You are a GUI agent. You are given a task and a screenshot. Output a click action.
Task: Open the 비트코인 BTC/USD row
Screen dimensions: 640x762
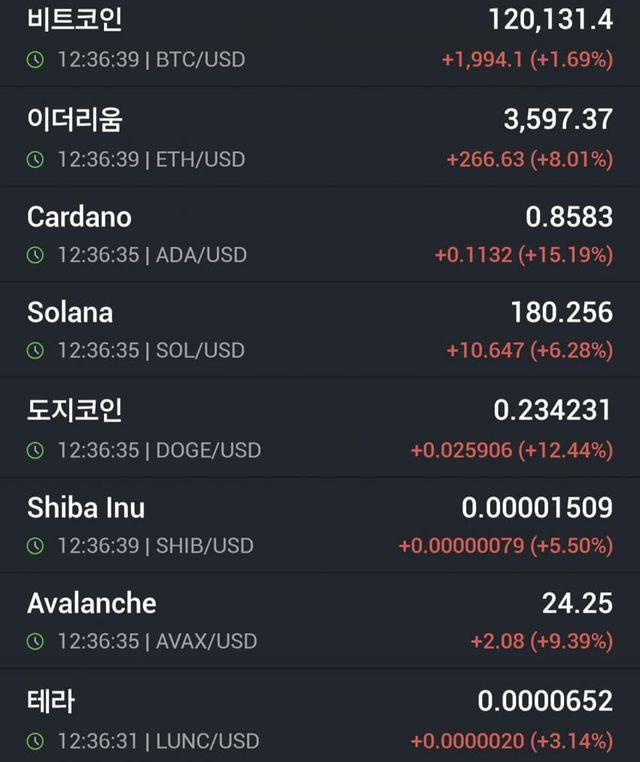click(x=320, y=38)
